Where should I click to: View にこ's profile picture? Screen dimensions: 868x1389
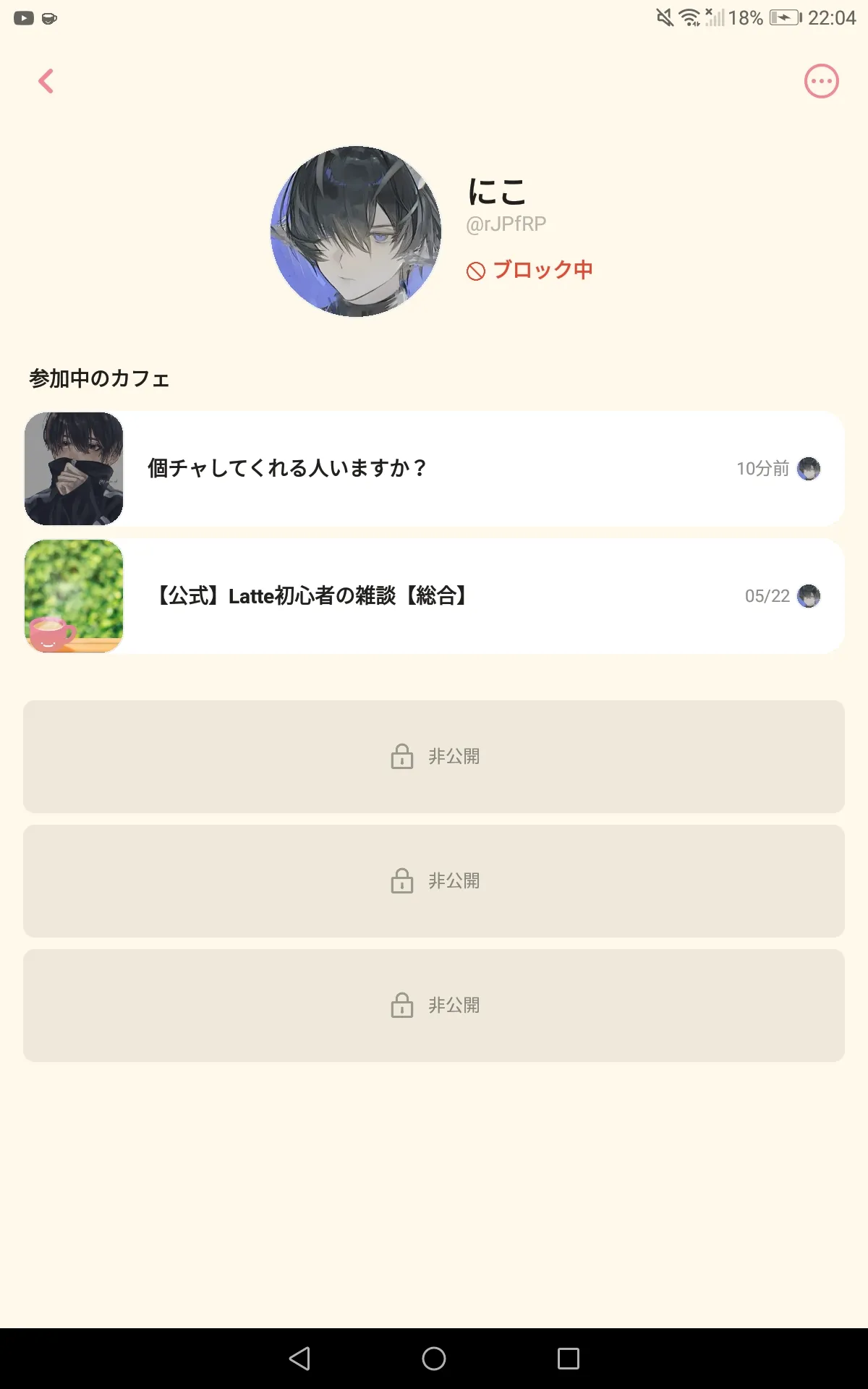355,231
